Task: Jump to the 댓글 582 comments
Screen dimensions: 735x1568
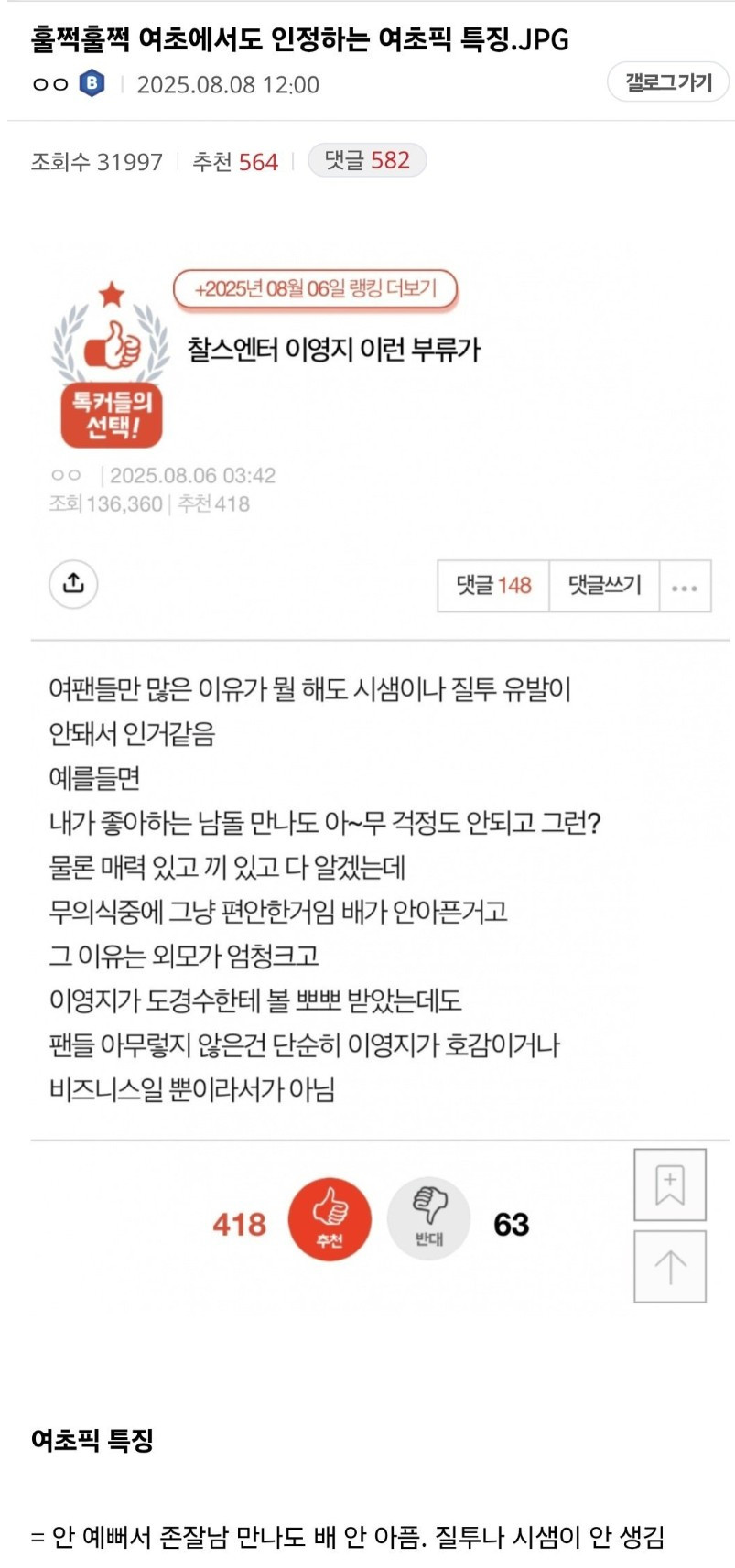Action: click(x=367, y=160)
